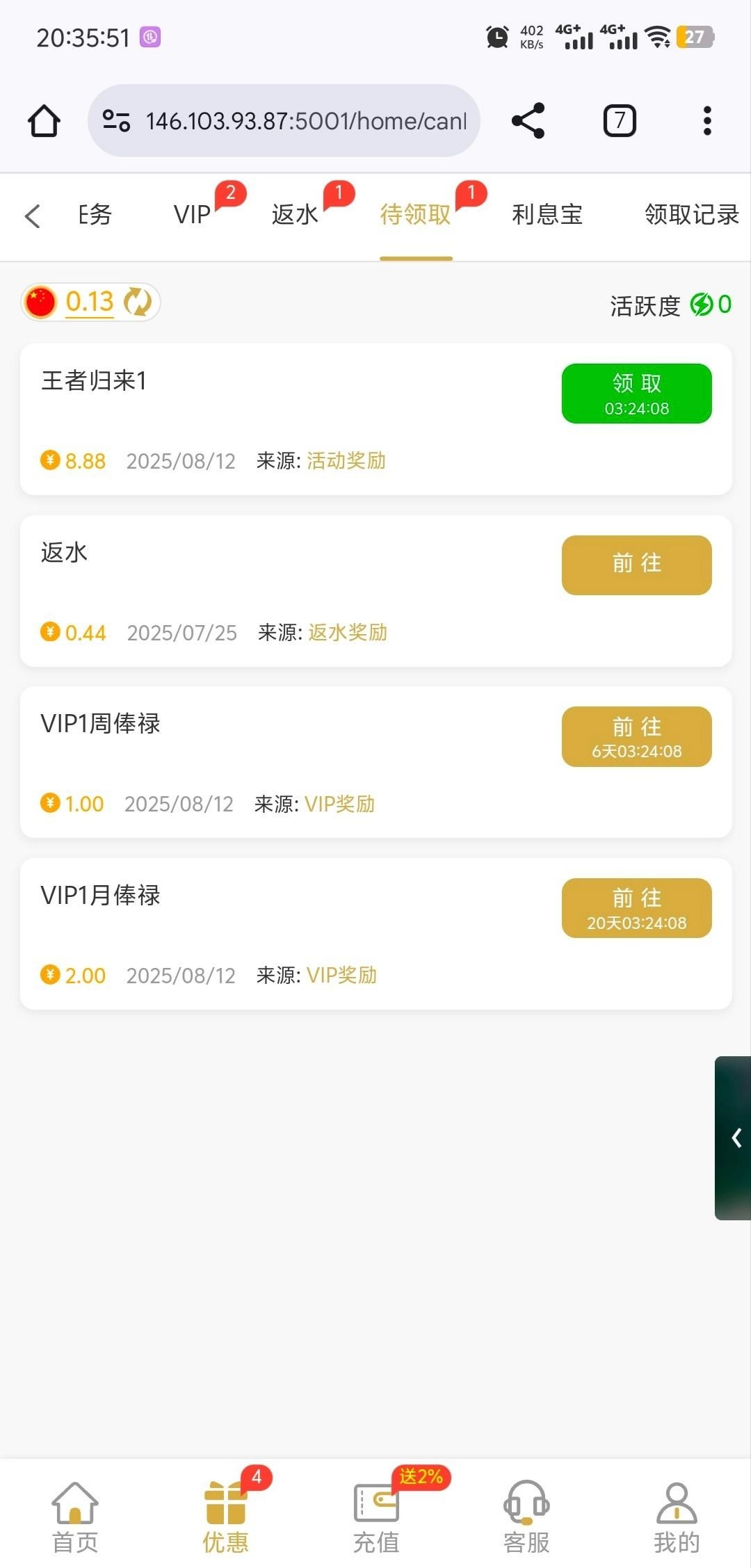Share this page from the browser

pyautogui.click(x=528, y=121)
